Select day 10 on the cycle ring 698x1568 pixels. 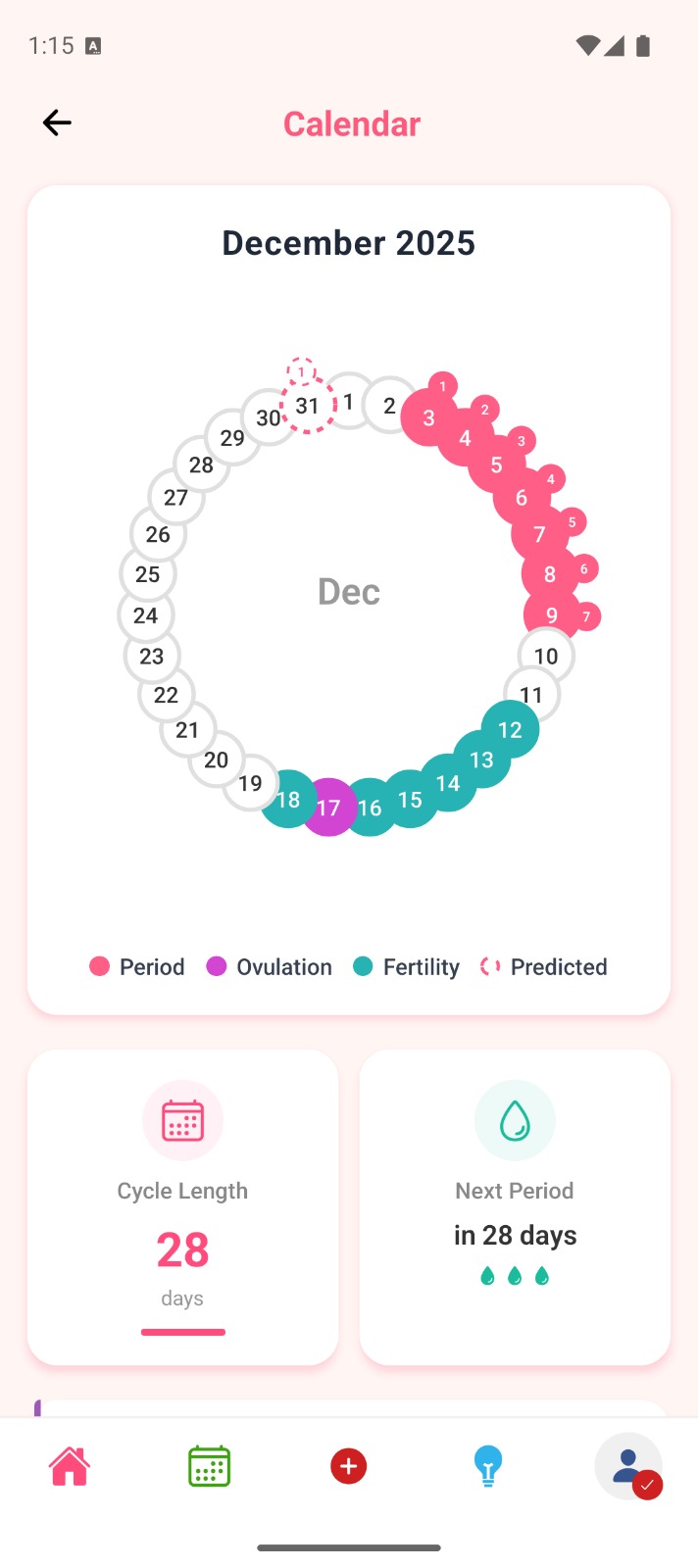pyautogui.click(x=546, y=656)
